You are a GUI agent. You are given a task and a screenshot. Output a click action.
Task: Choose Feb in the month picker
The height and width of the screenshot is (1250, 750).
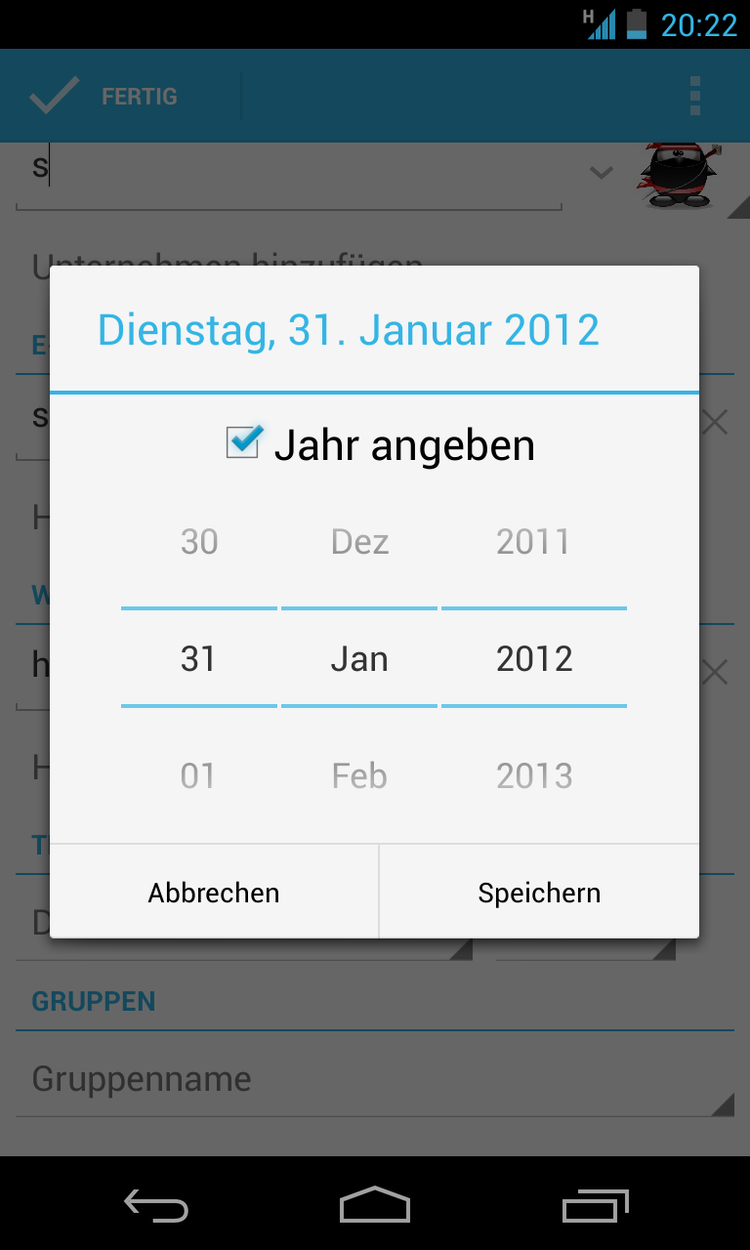click(359, 776)
